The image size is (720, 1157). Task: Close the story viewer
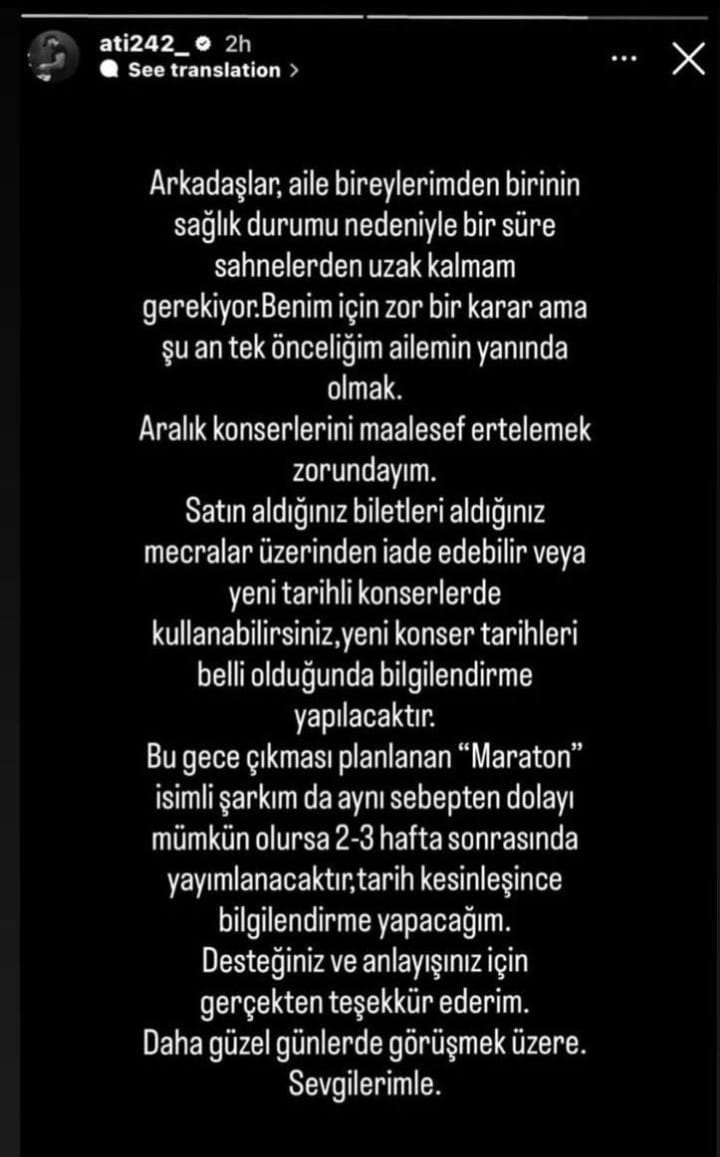pyautogui.click(x=689, y=59)
